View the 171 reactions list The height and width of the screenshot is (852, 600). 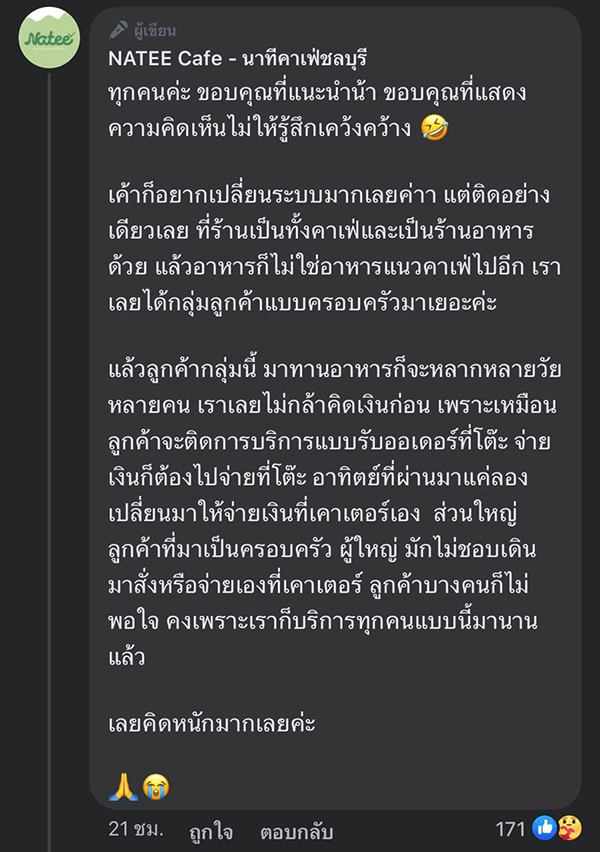point(541,828)
